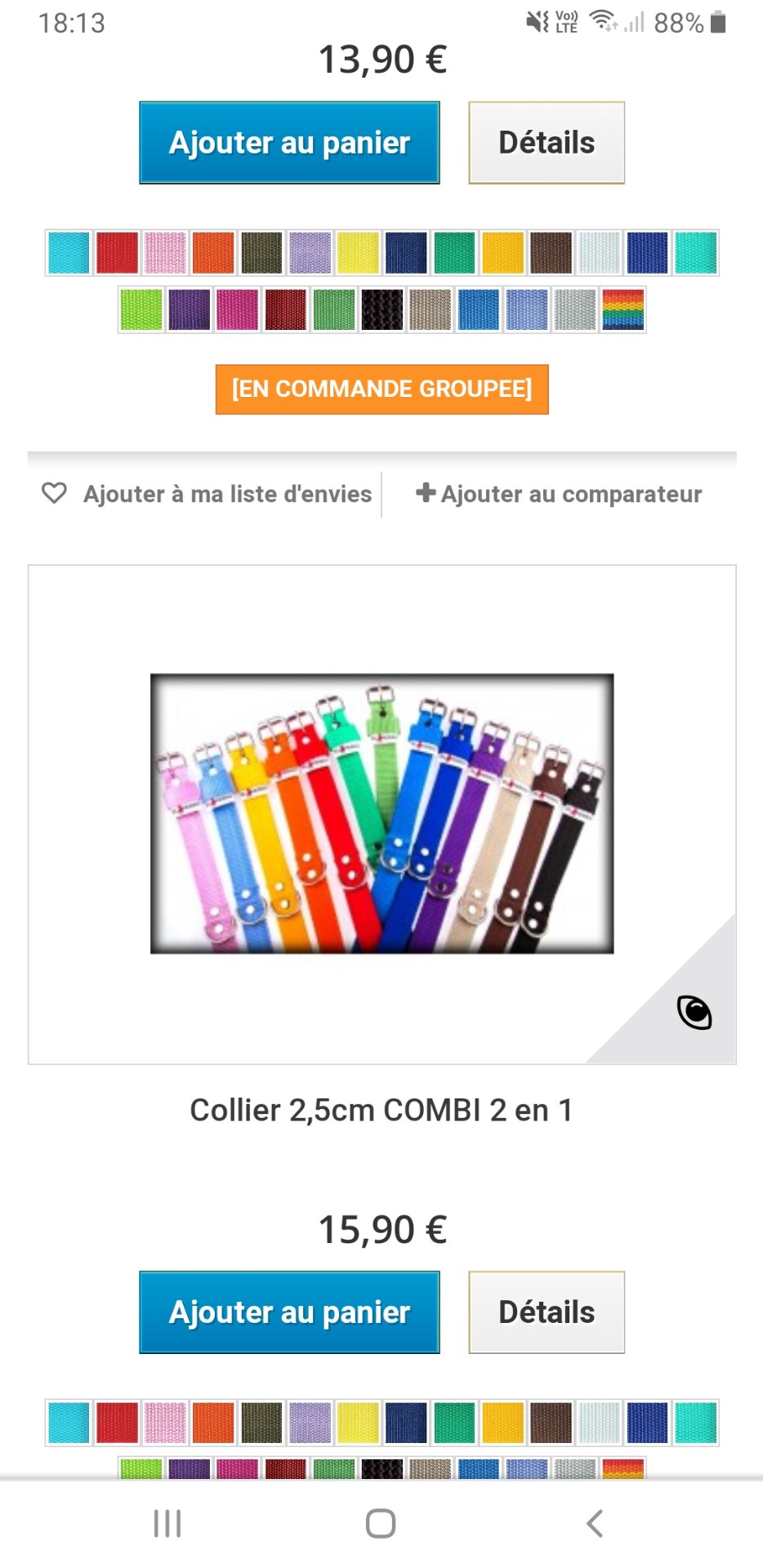Add product to ma liste d'envies
Screen dimensions: 763x1568
(207, 494)
